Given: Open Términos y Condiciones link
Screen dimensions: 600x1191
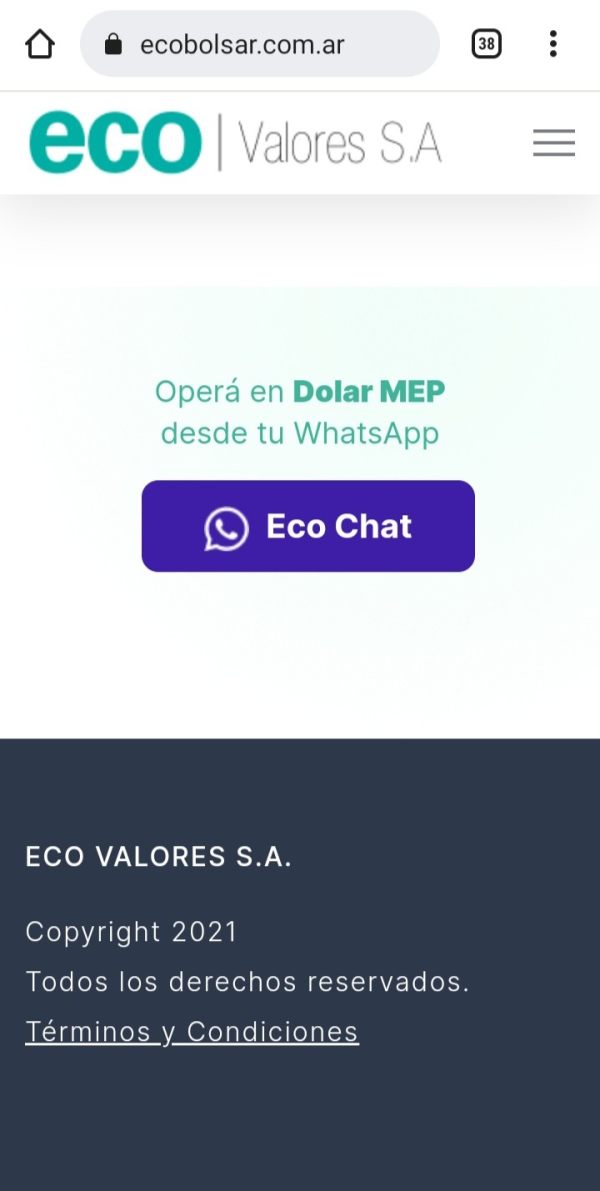Looking at the screenshot, I should (x=192, y=1031).
